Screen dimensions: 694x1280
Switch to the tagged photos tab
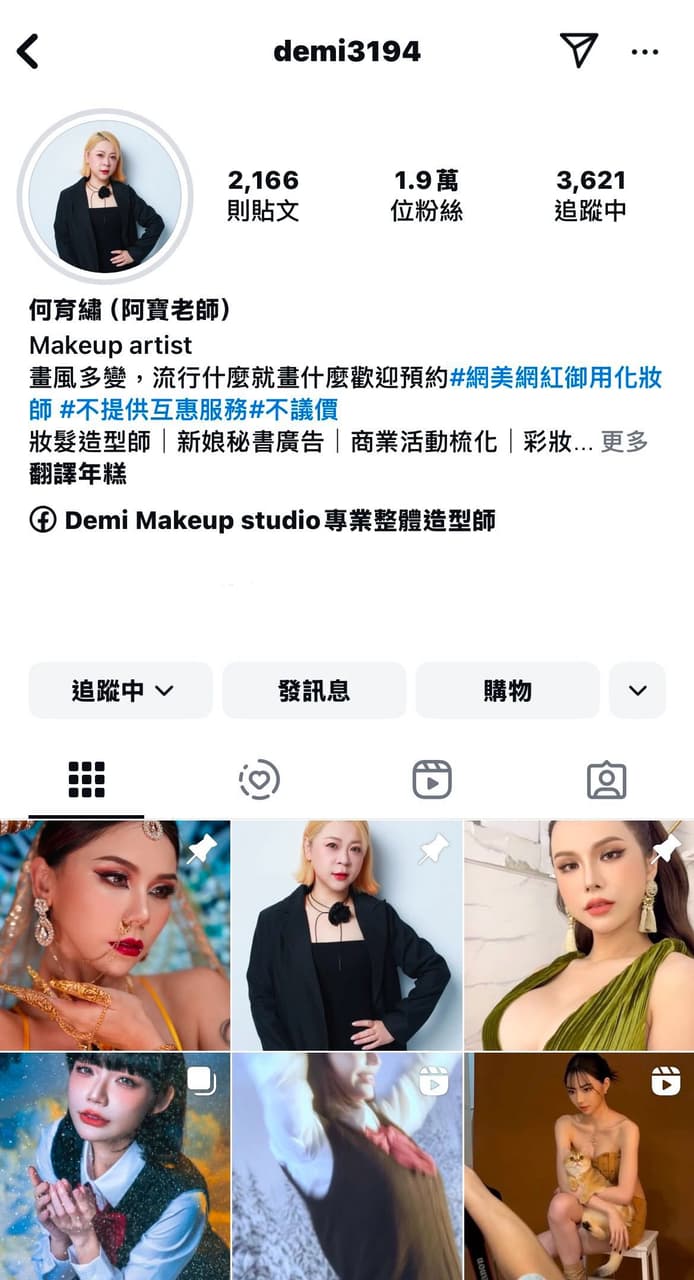(606, 780)
